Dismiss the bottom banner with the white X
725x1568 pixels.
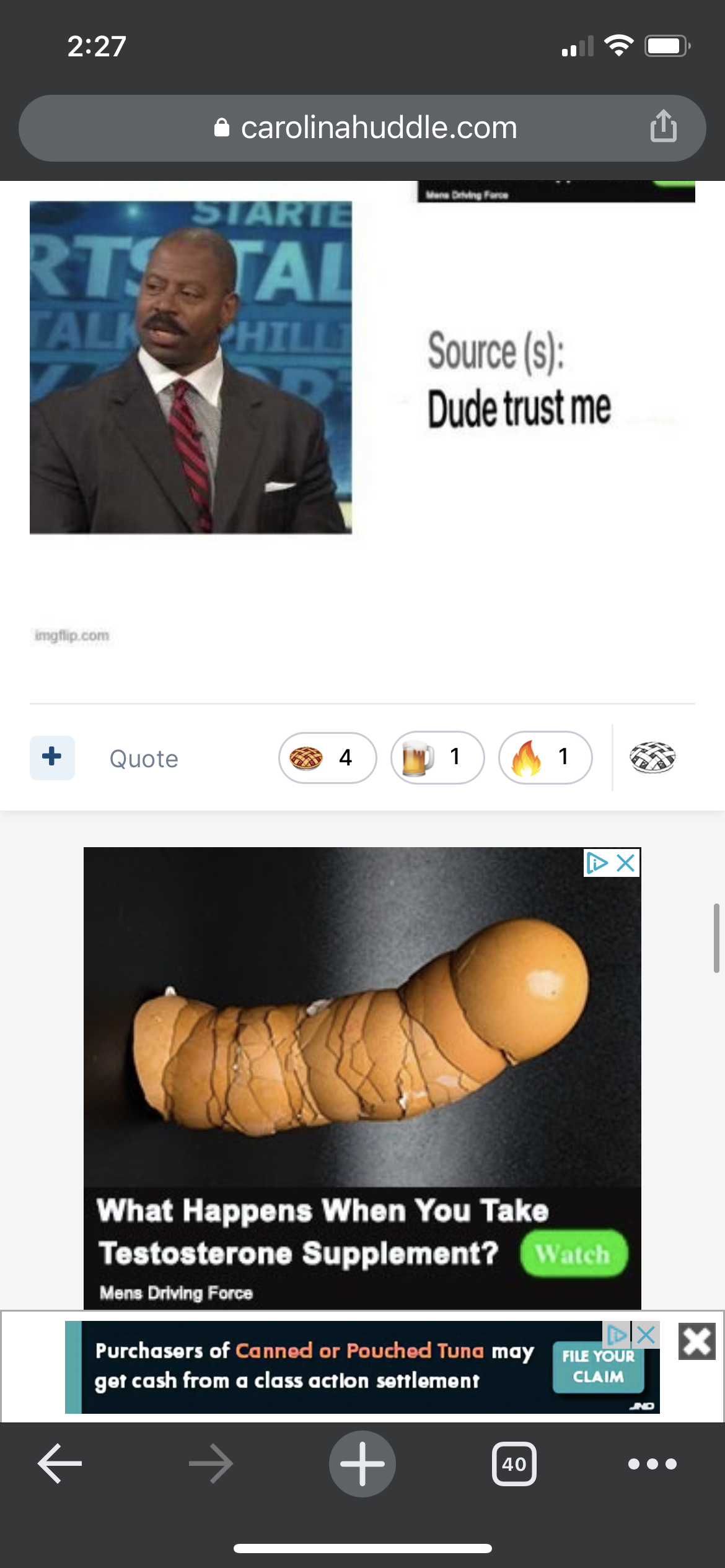[x=697, y=1341]
